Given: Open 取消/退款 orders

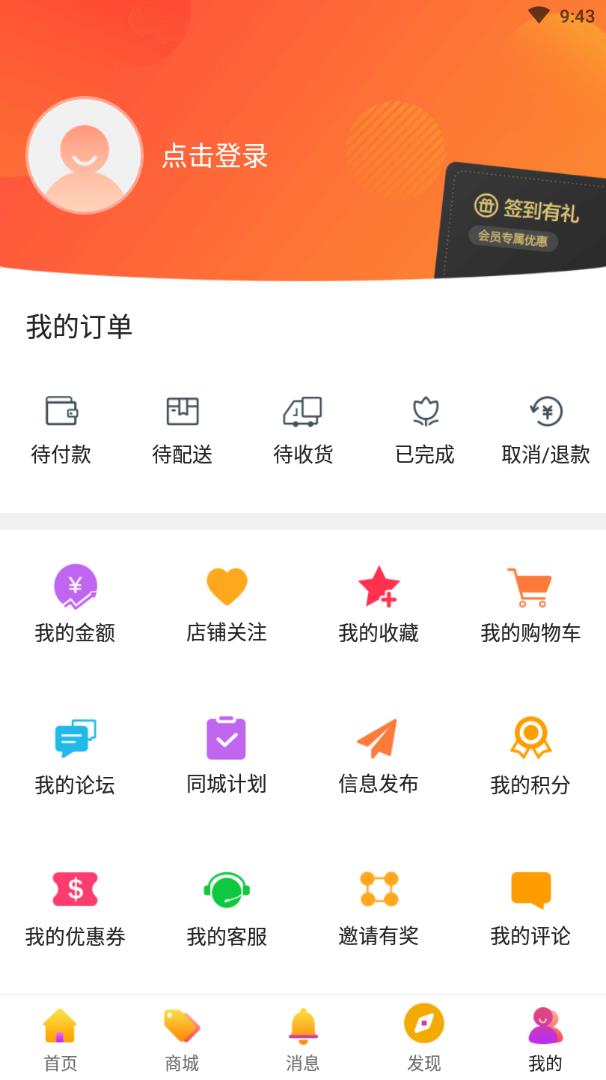Looking at the screenshot, I should pos(546,430).
